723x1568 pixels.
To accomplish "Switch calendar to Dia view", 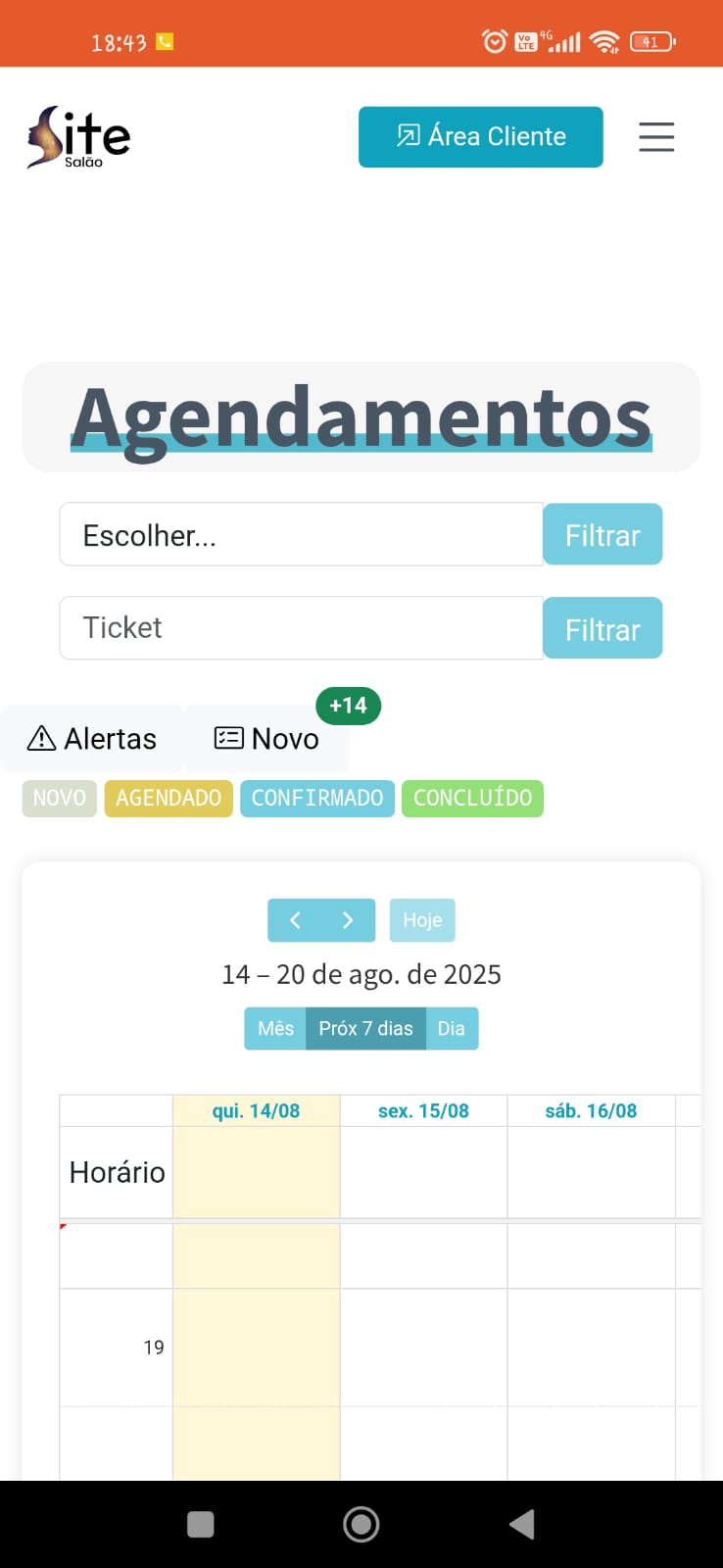I will tap(452, 1028).
